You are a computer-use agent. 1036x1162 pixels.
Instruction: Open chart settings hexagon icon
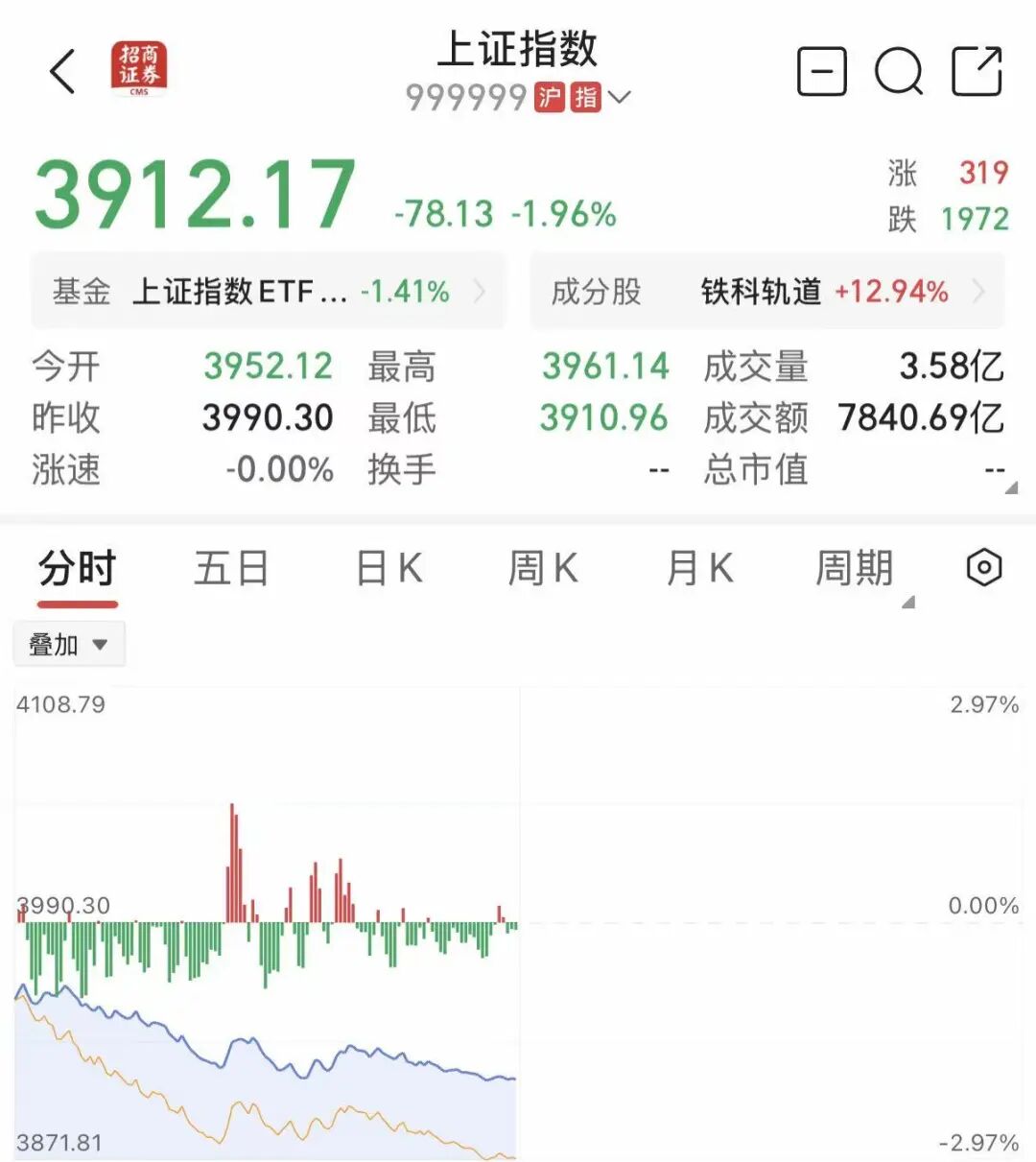[984, 568]
